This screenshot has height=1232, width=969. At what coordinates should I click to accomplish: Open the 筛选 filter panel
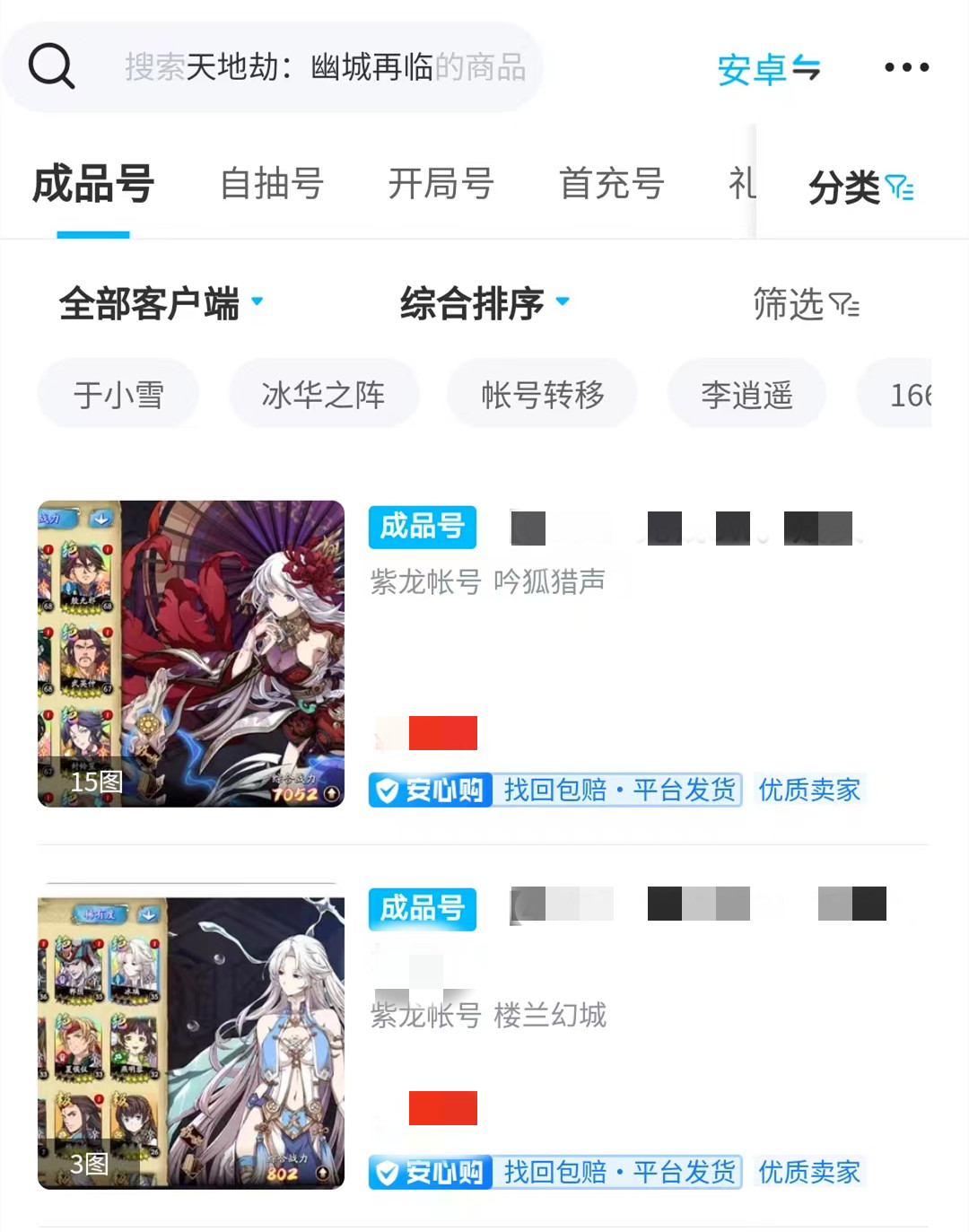point(806,304)
